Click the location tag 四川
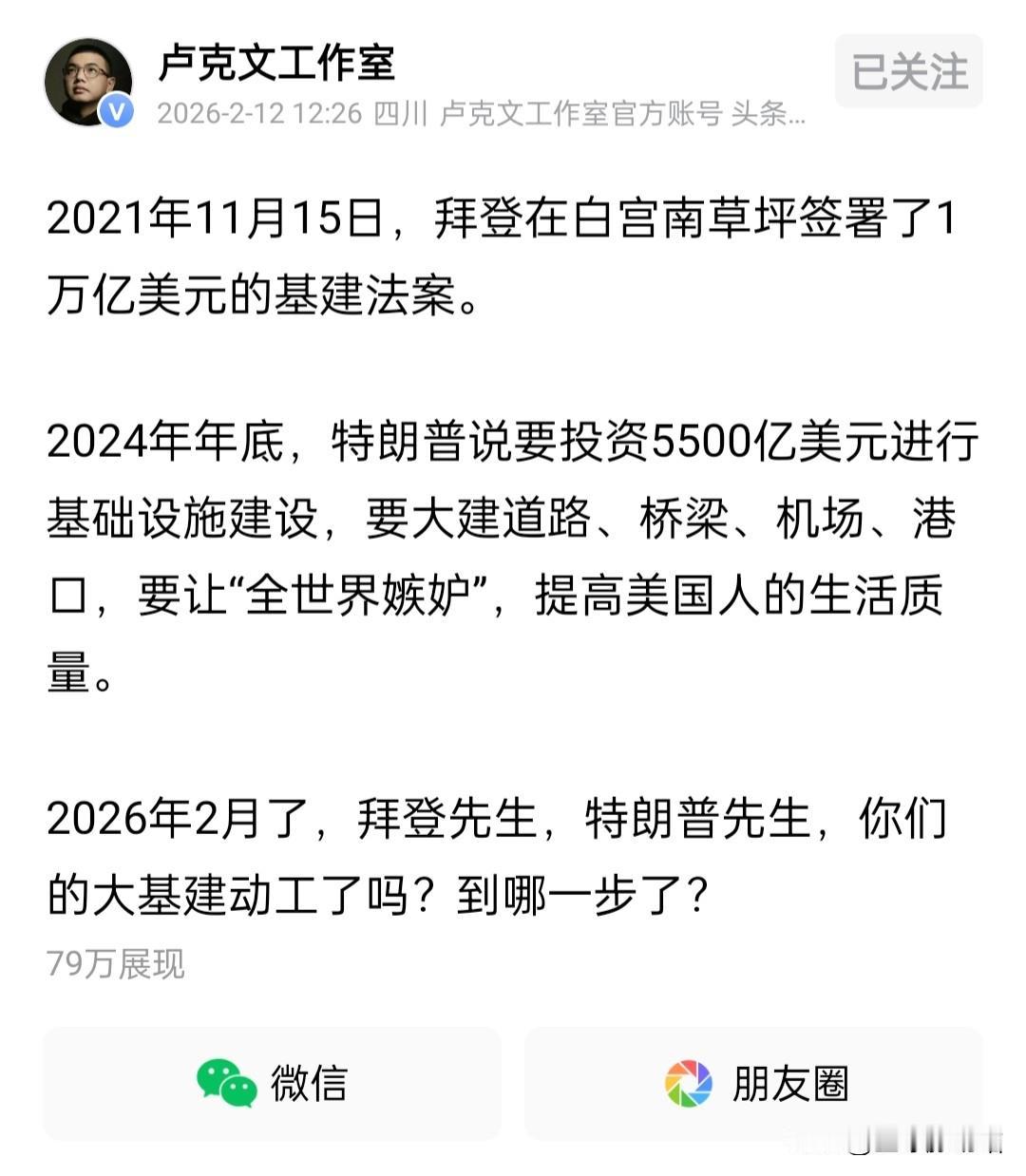The image size is (1026, 1176). click(403, 118)
